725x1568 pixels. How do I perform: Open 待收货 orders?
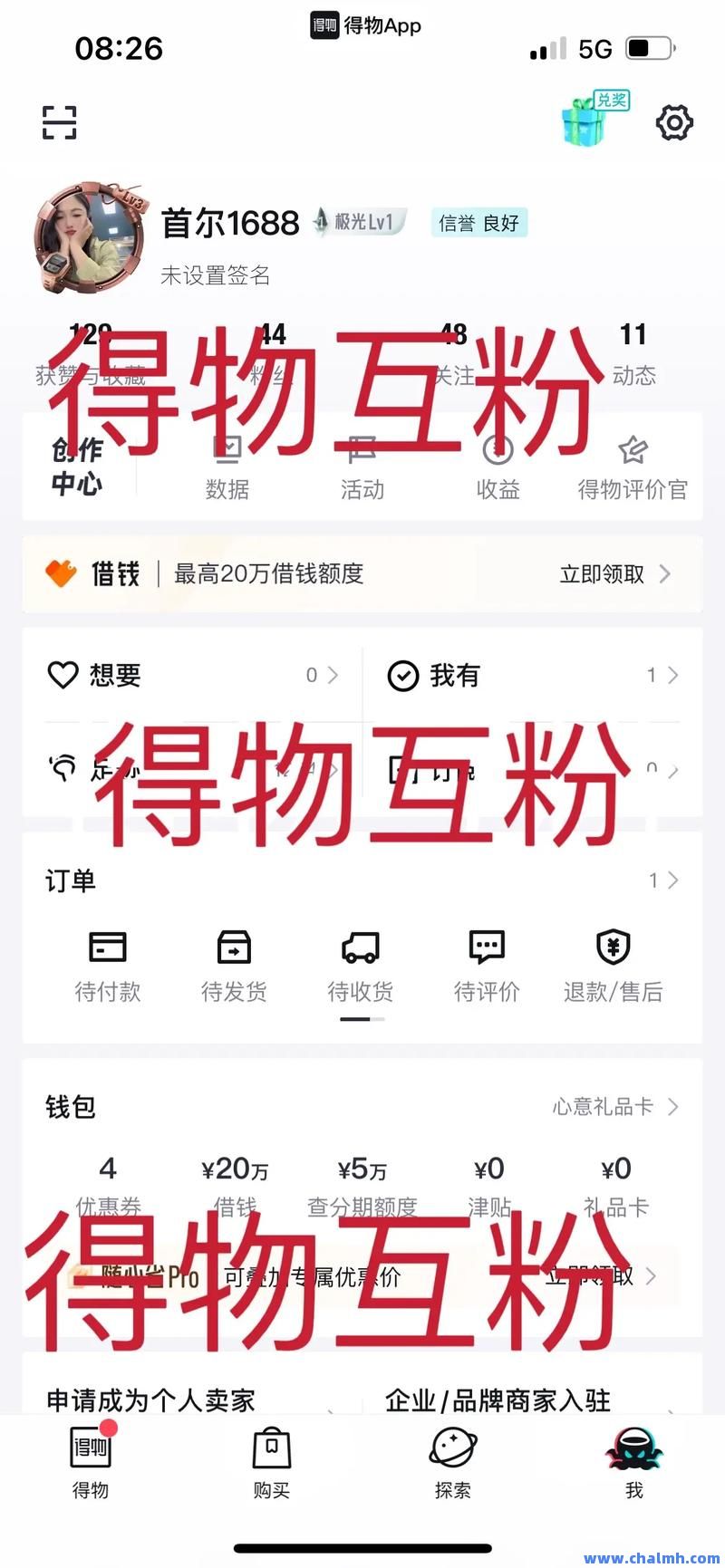coord(361,966)
